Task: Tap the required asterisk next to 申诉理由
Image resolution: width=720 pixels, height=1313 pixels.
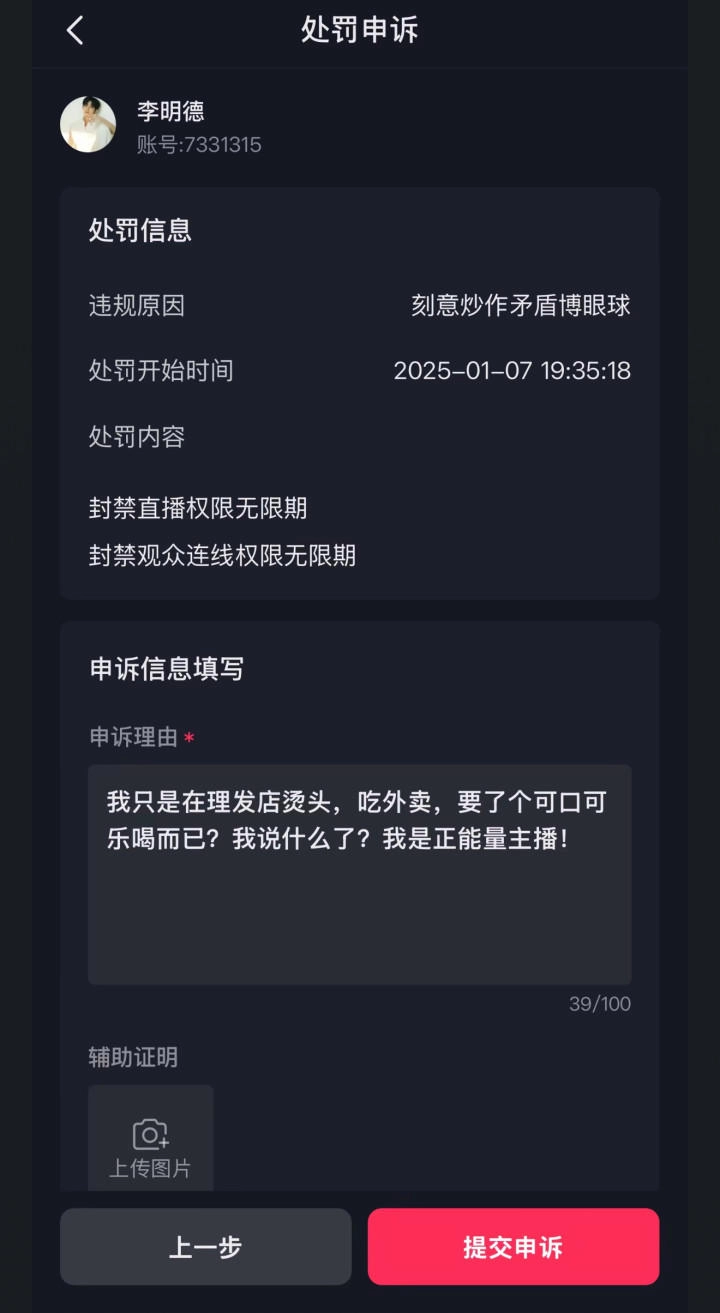Action: pyautogui.click(x=190, y=737)
